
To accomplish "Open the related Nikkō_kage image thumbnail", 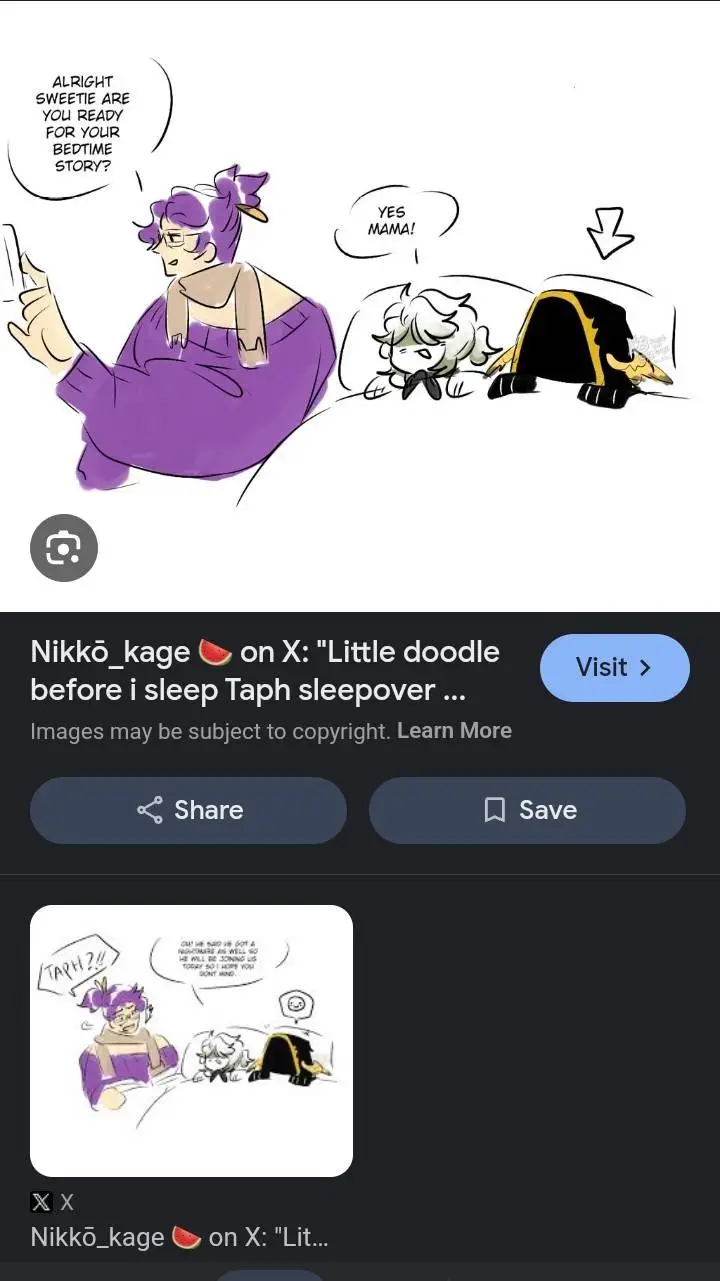I will 191,1040.
